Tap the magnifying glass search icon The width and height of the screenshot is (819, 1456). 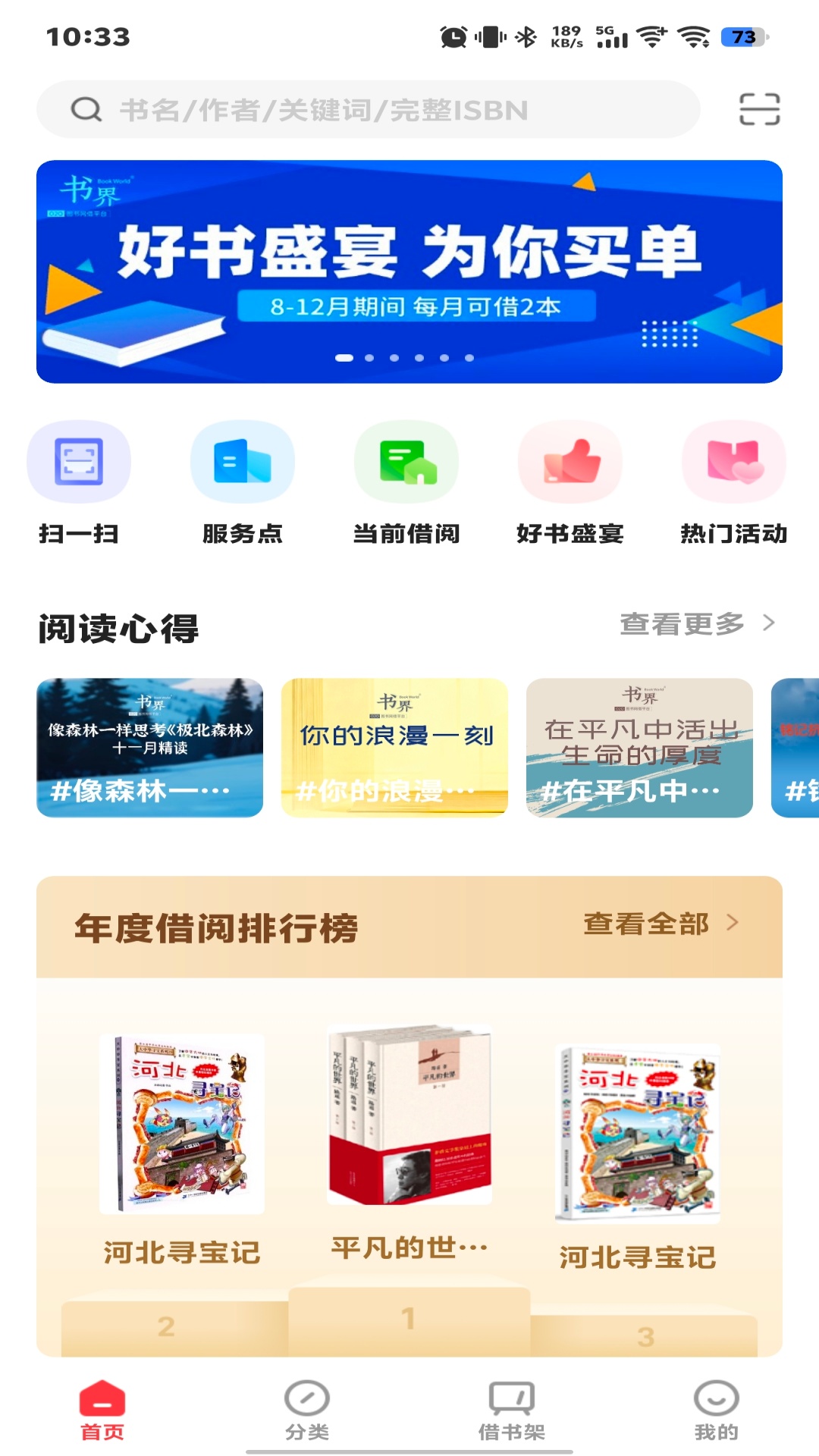click(x=86, y=109)
